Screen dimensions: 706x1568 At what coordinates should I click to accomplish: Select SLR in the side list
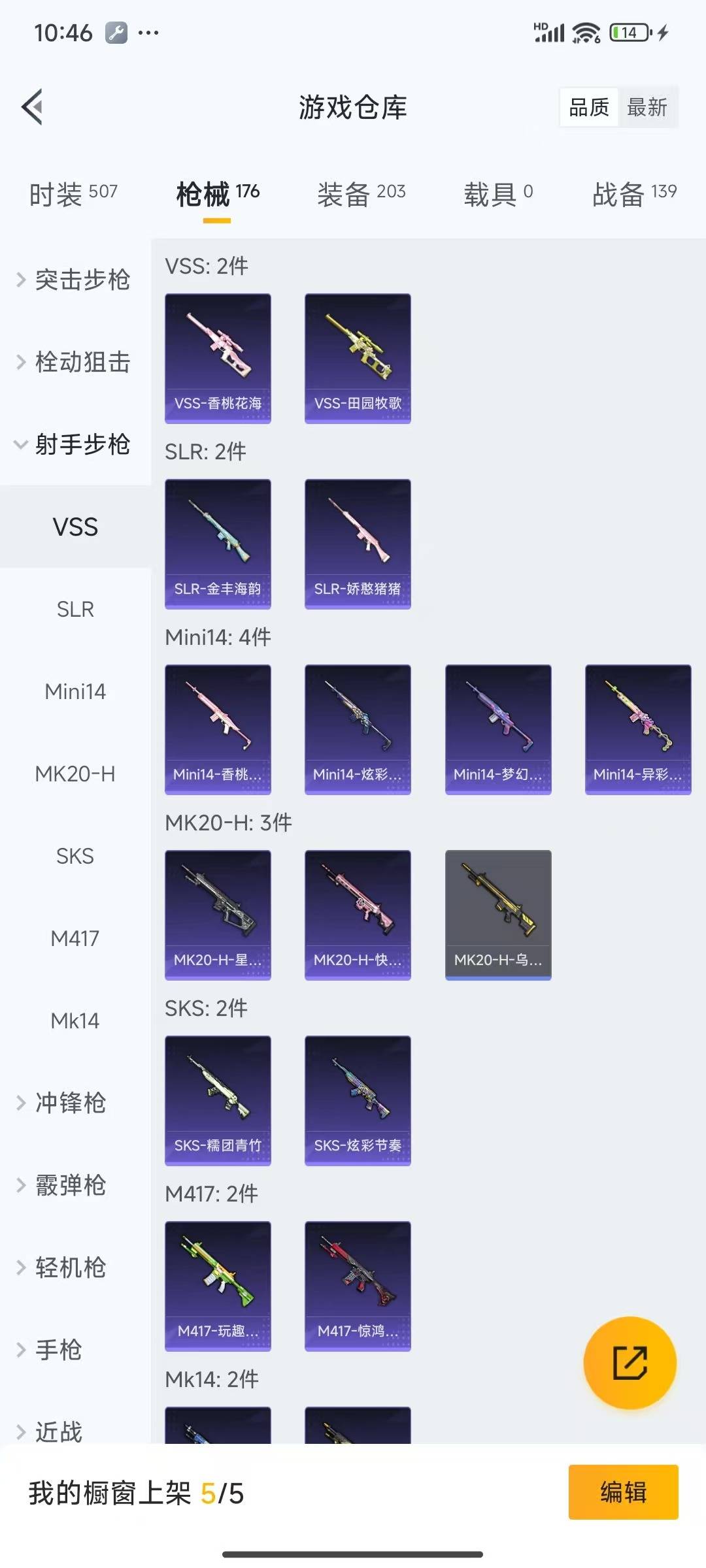tap(75, 609)
